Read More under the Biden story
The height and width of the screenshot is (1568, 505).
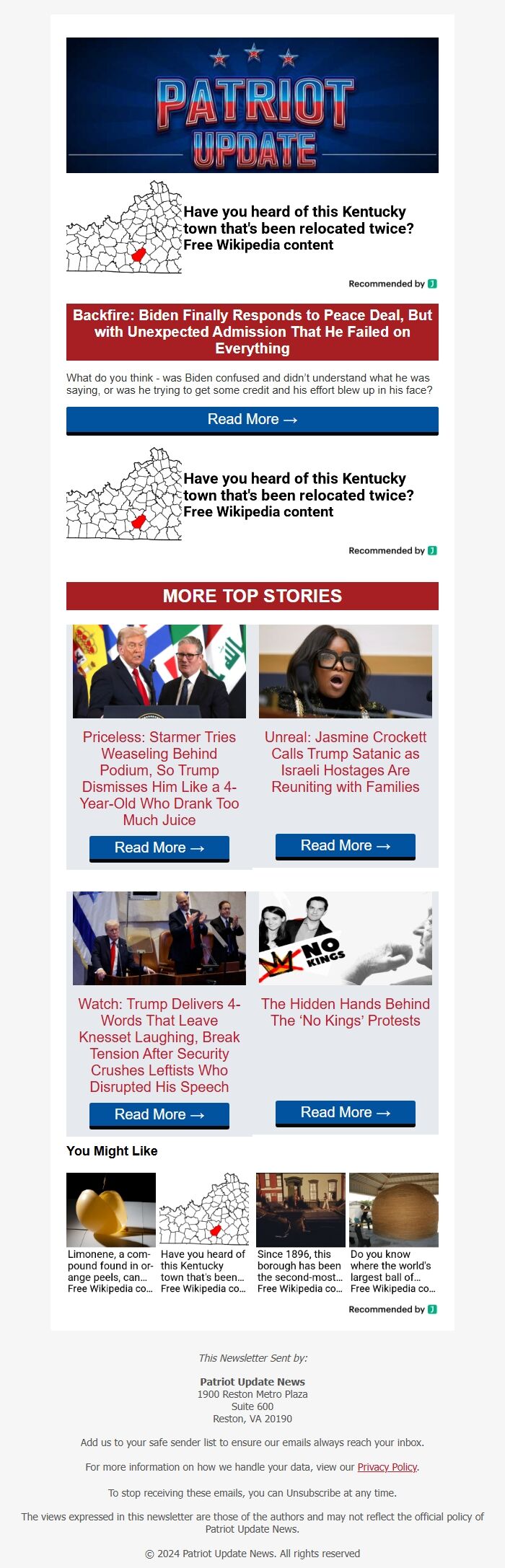click(252, 420)
